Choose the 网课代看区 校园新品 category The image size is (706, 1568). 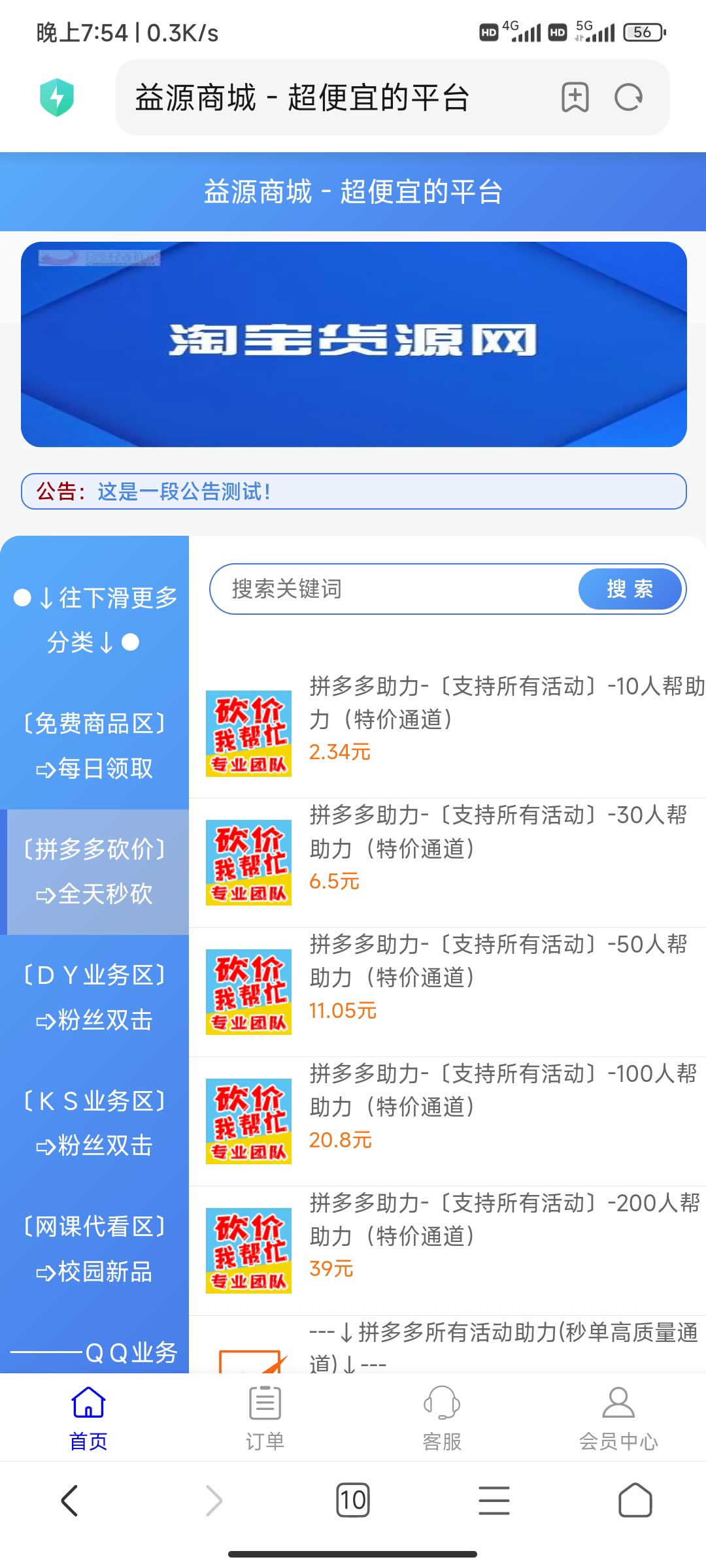pyautogui.click(x=95, y=1249)
